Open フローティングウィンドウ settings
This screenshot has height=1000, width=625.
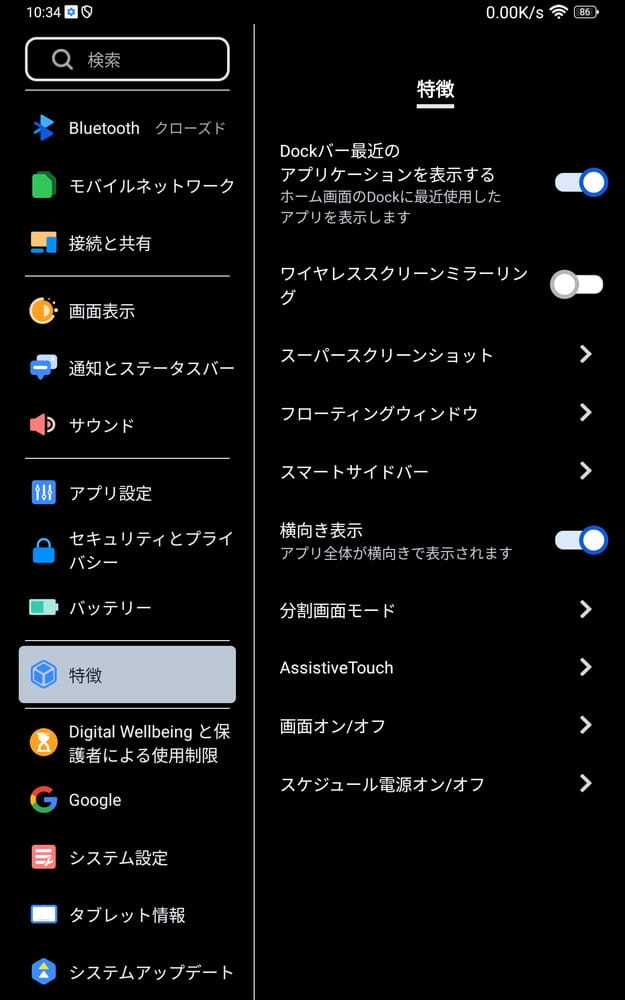[437, 413]
